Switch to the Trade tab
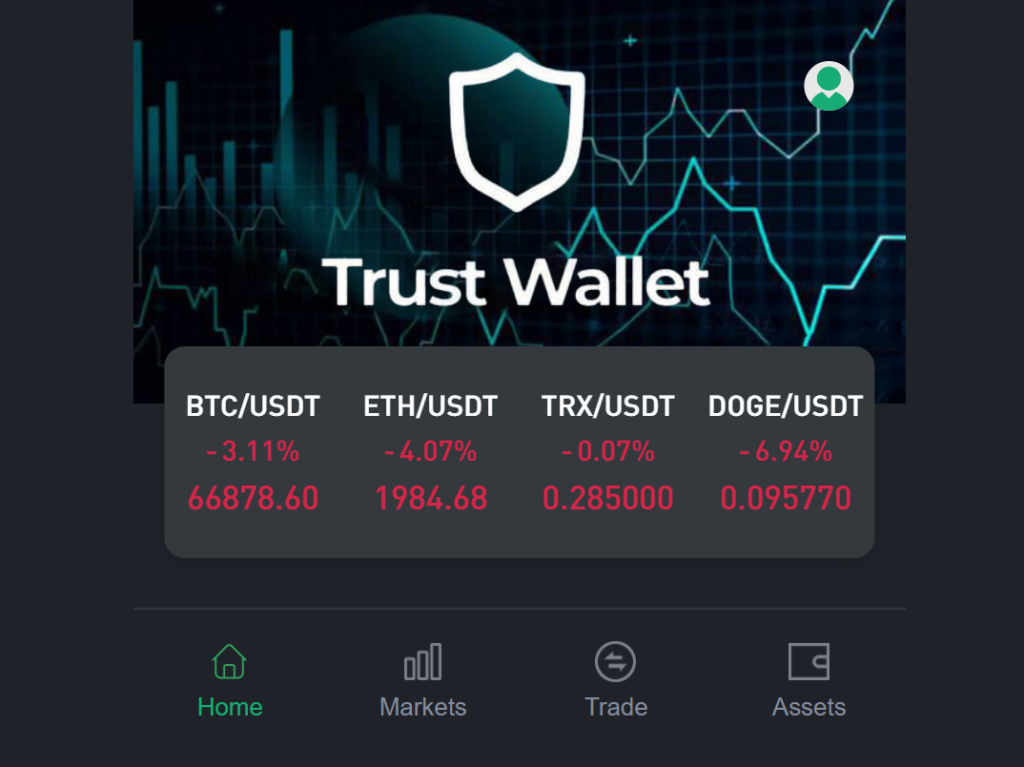Viewport: 1024px width, 767px height. click(x=616, y=680)
